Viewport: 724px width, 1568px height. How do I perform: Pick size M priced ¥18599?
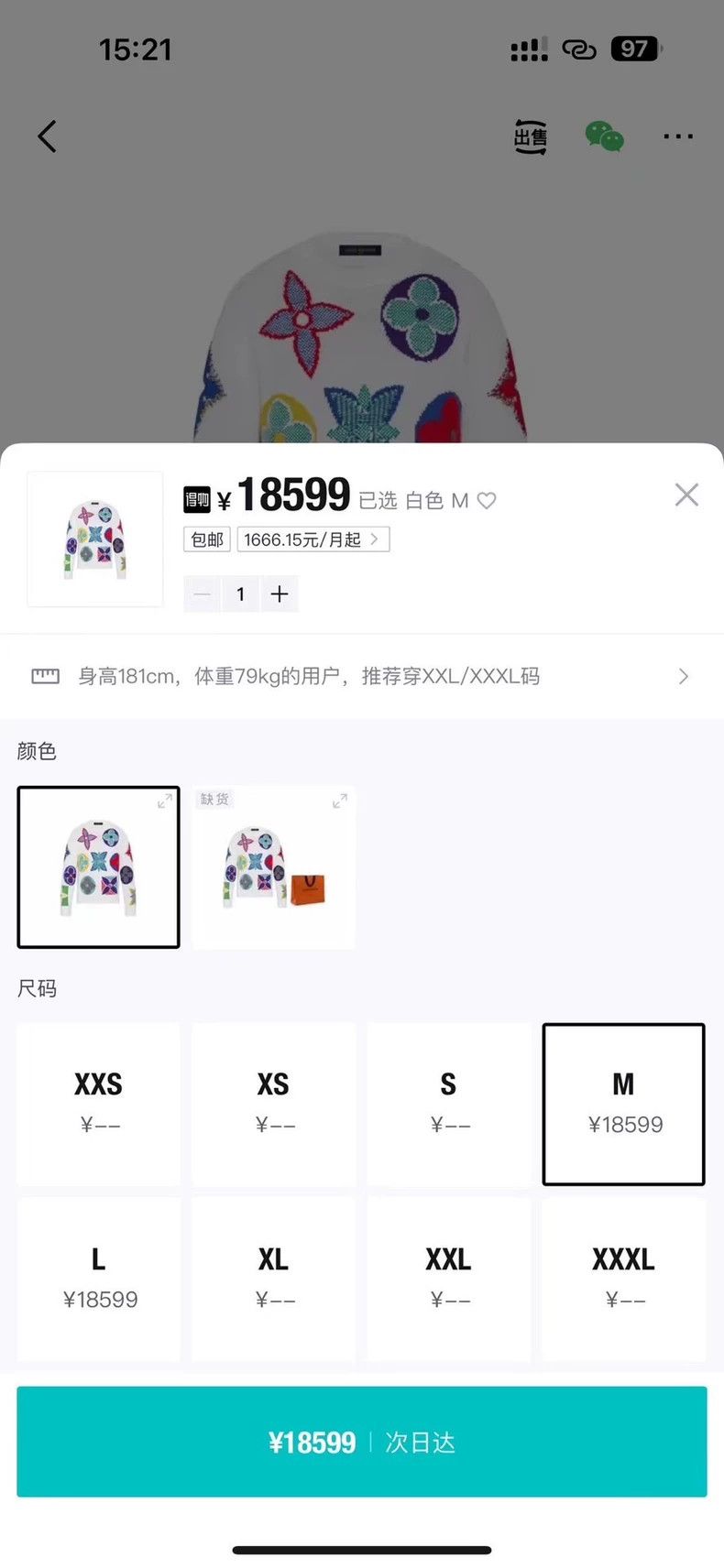(624, 1104)
